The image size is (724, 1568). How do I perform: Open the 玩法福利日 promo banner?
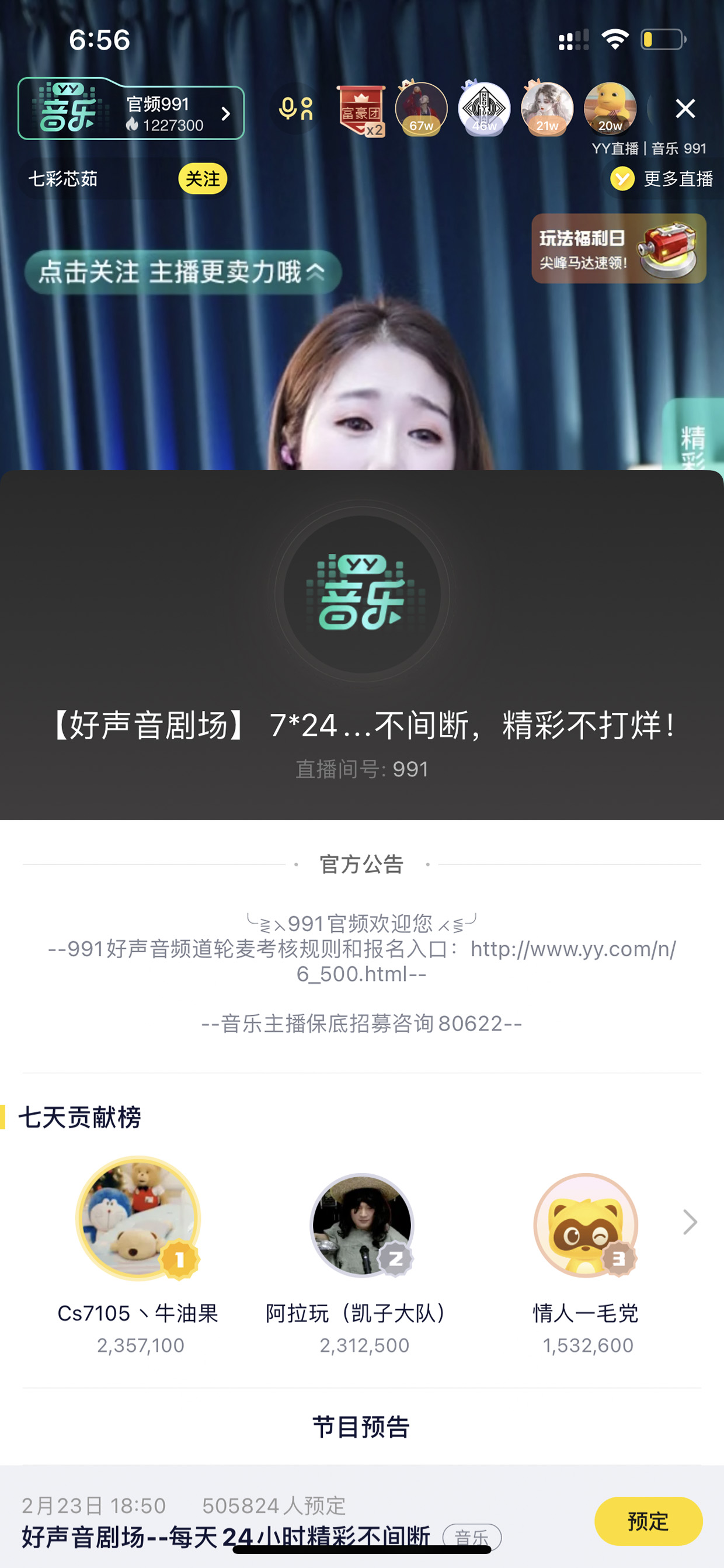pos(619,248)
